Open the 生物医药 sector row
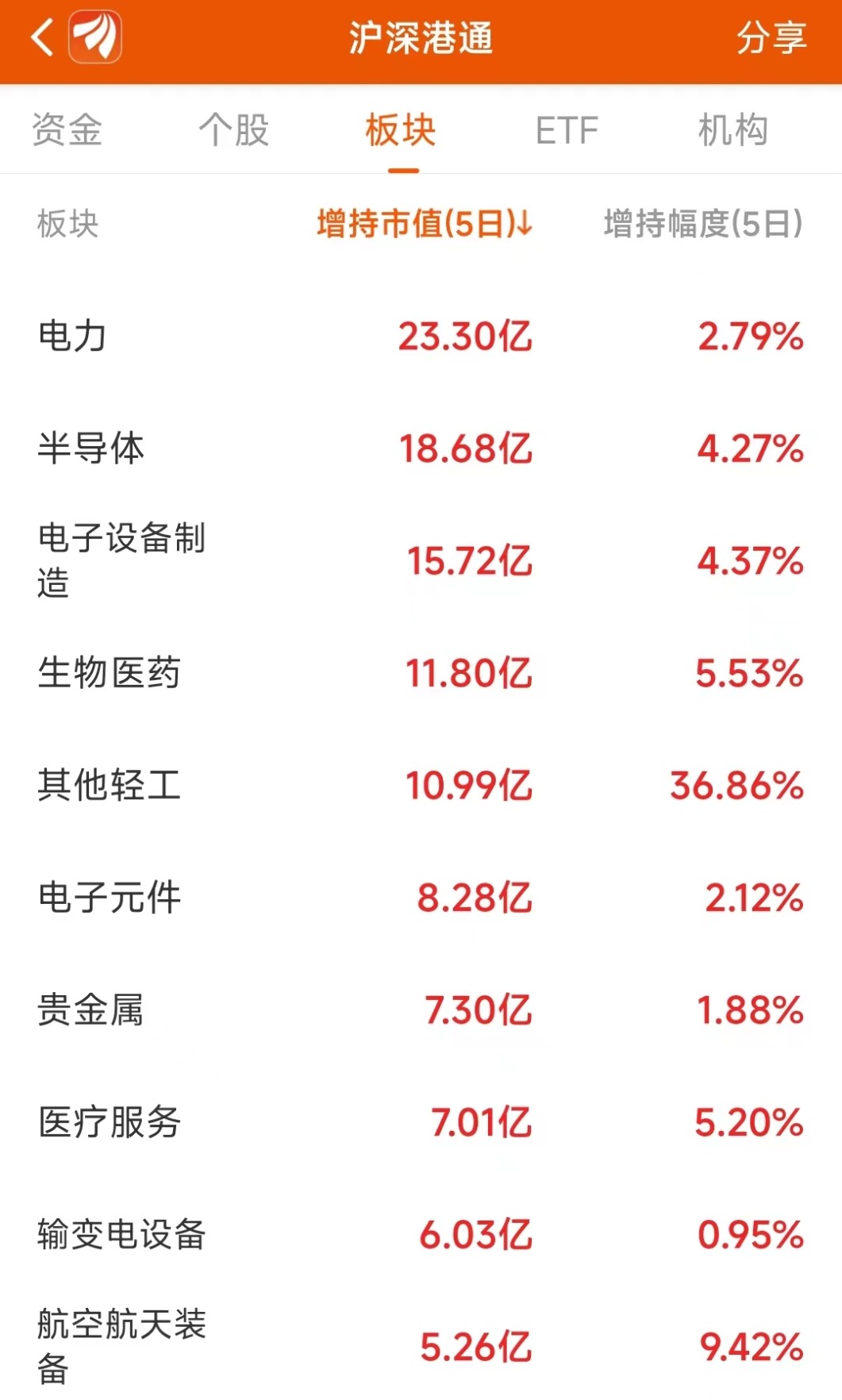Viewport: 842px width, 1400px height. coord(421,674)
